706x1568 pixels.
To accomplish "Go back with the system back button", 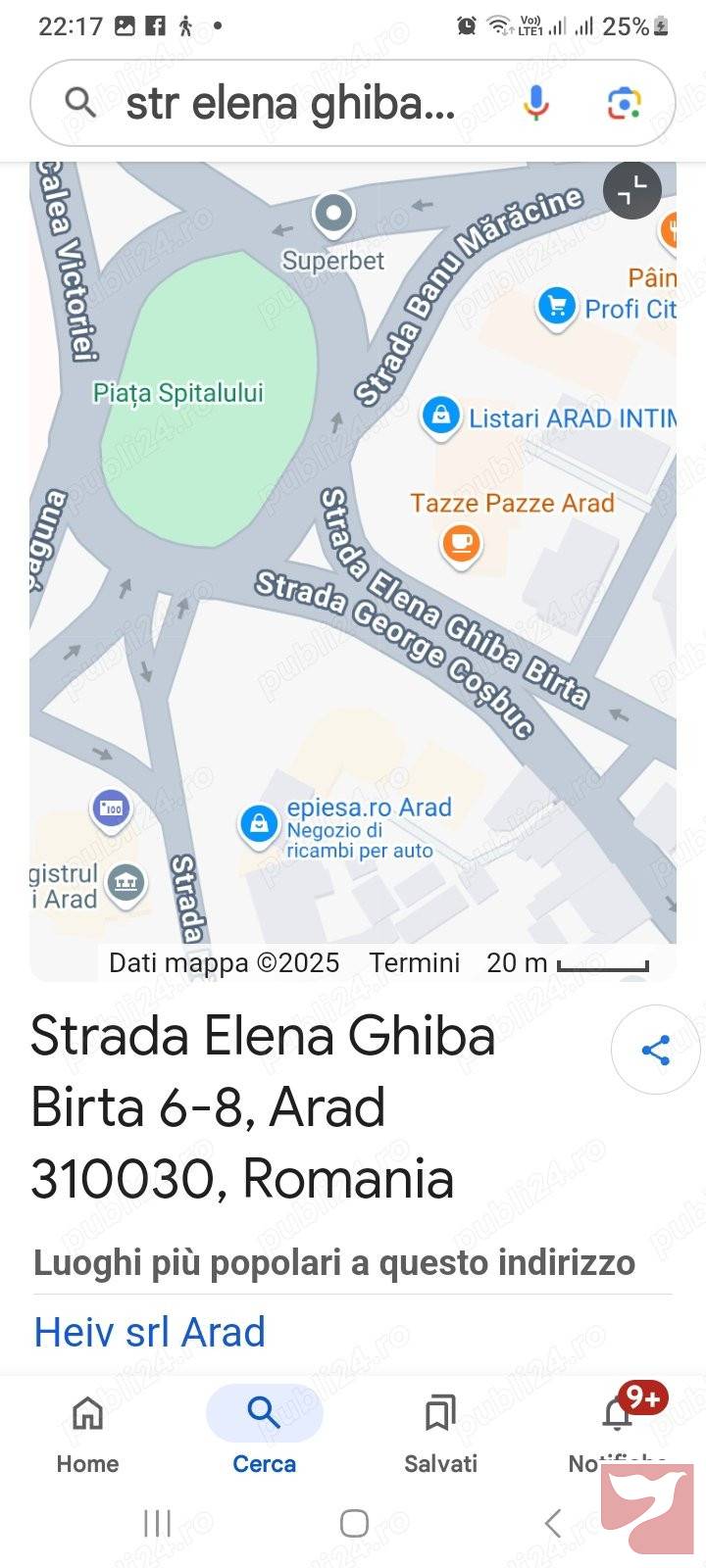I will (553, 1523).
